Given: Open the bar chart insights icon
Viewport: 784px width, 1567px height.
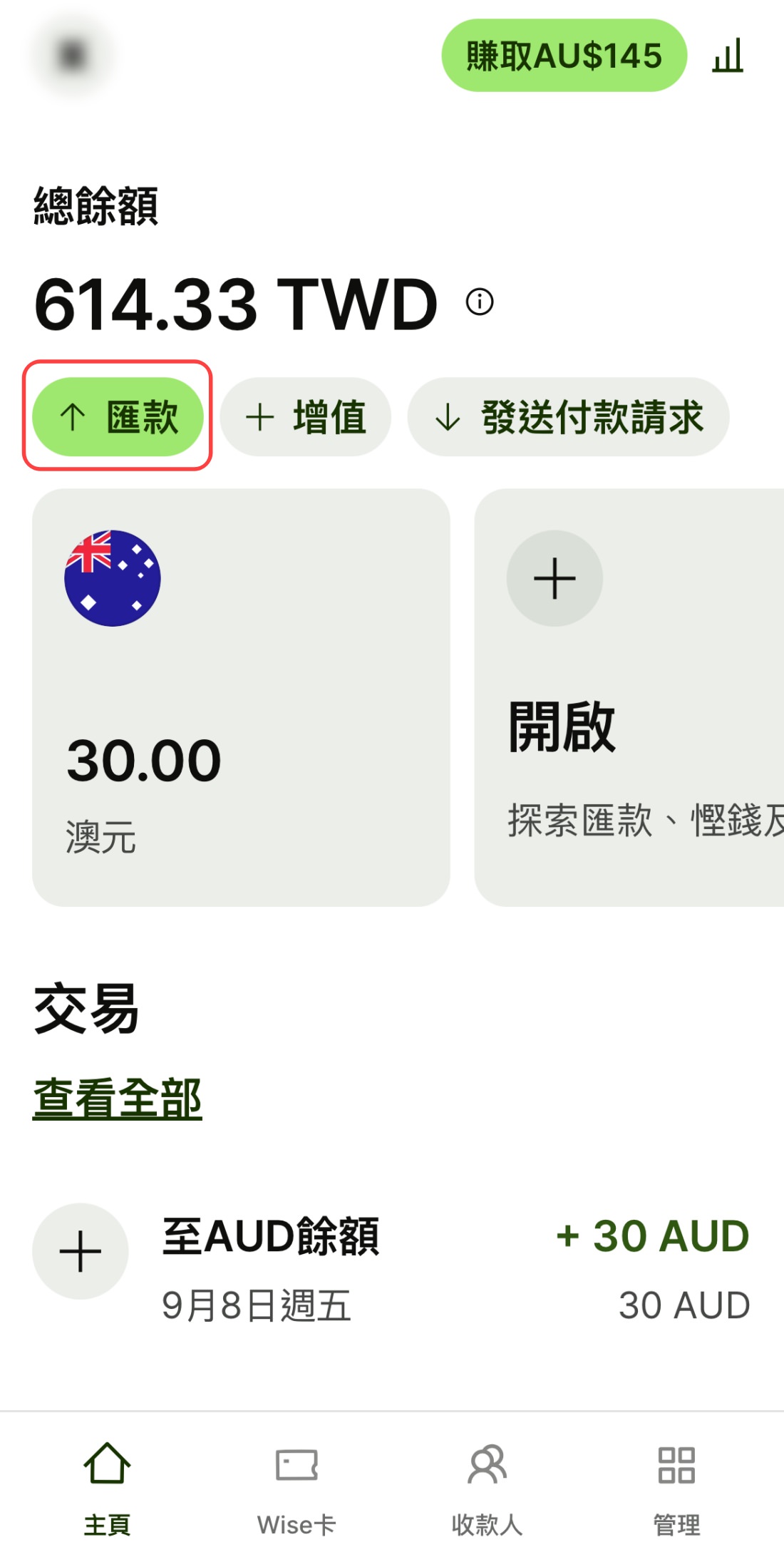Looking at the screenshot, I should coord(728,56).
